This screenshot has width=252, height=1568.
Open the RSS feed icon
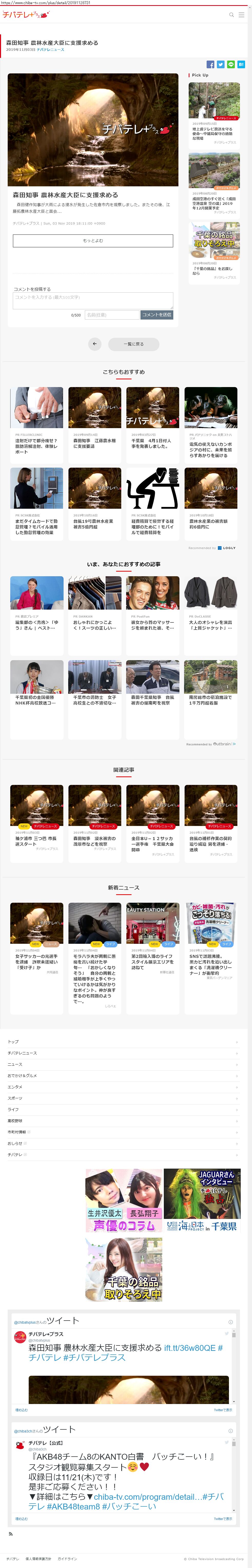click(10, 1534)
